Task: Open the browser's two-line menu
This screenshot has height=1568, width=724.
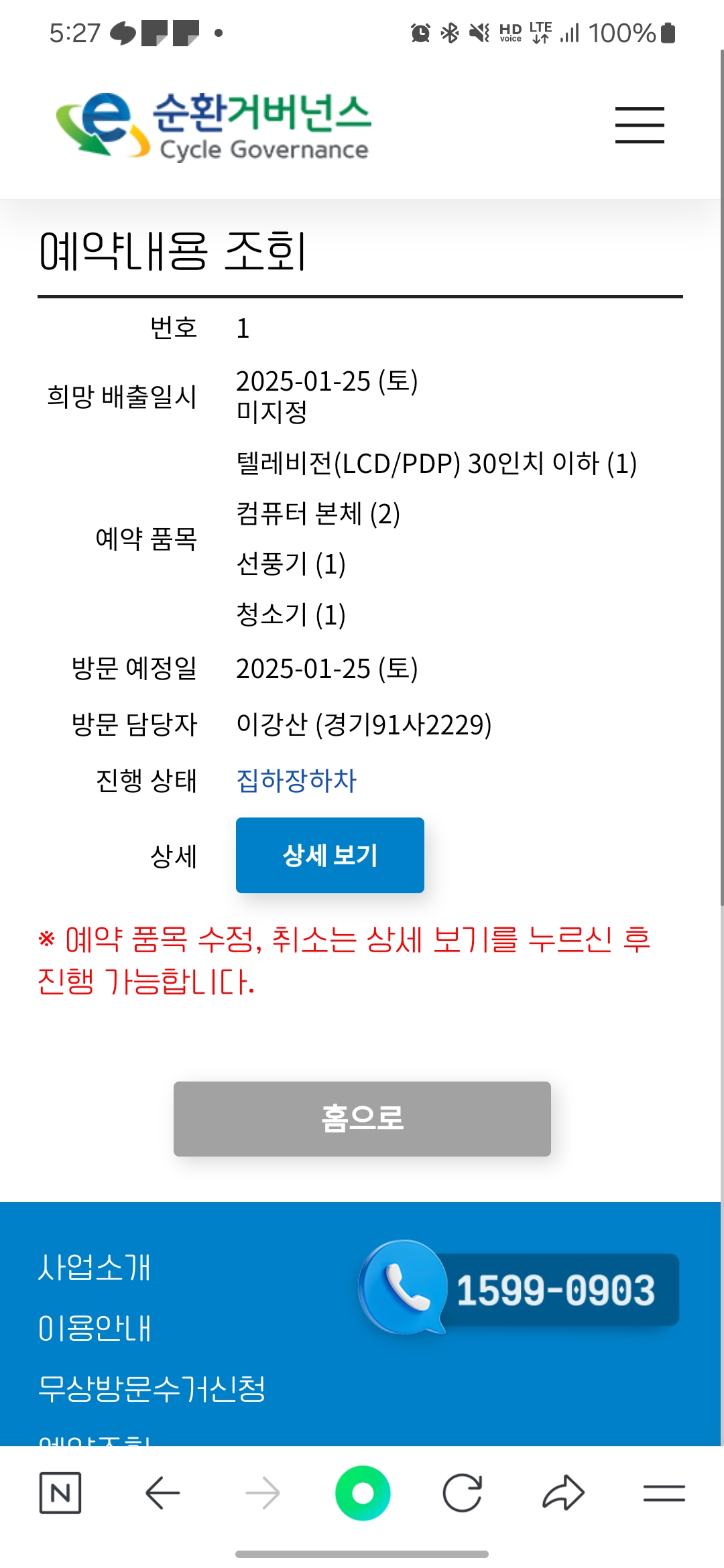Action: pyautogui.click(x=664, y=1493)
